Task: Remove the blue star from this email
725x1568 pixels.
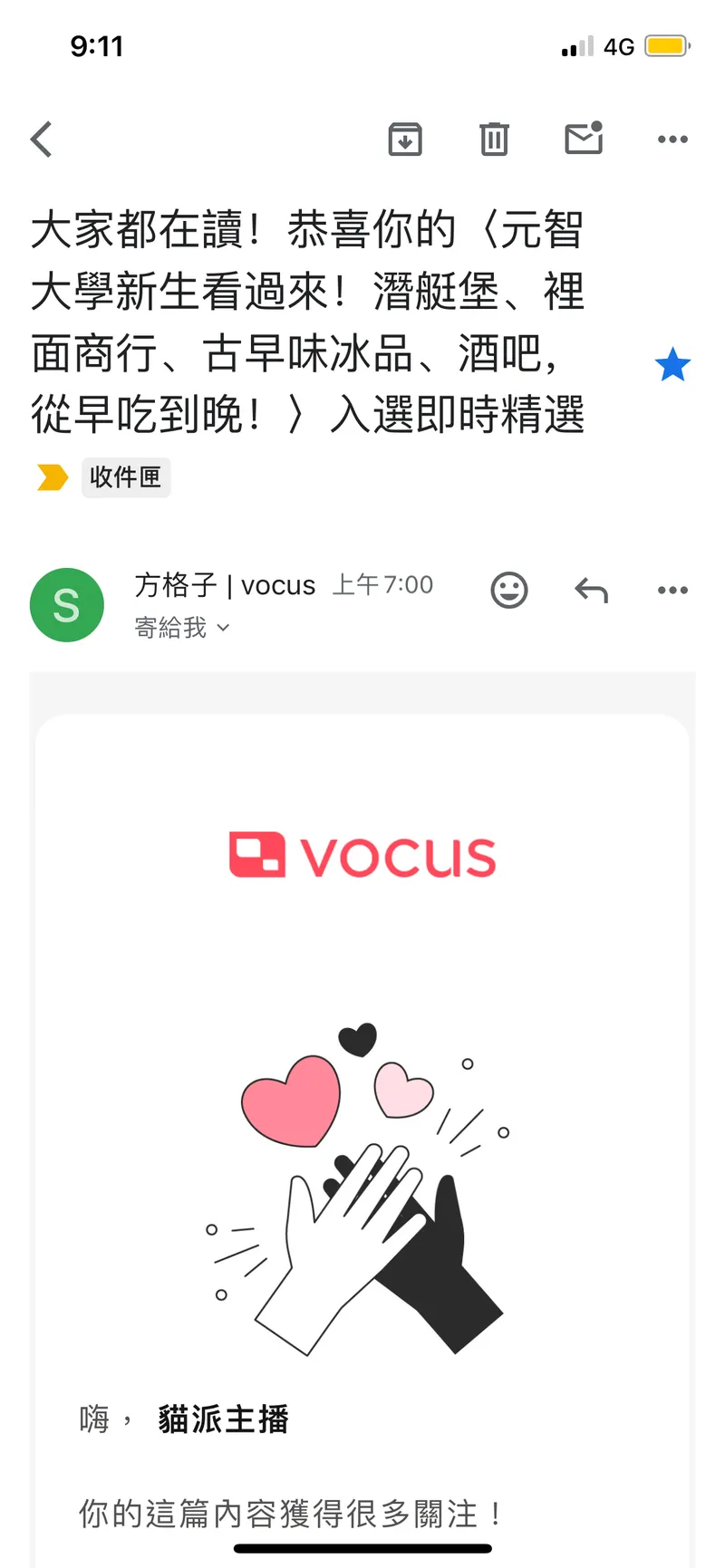Action: click(x=672, y=365)
